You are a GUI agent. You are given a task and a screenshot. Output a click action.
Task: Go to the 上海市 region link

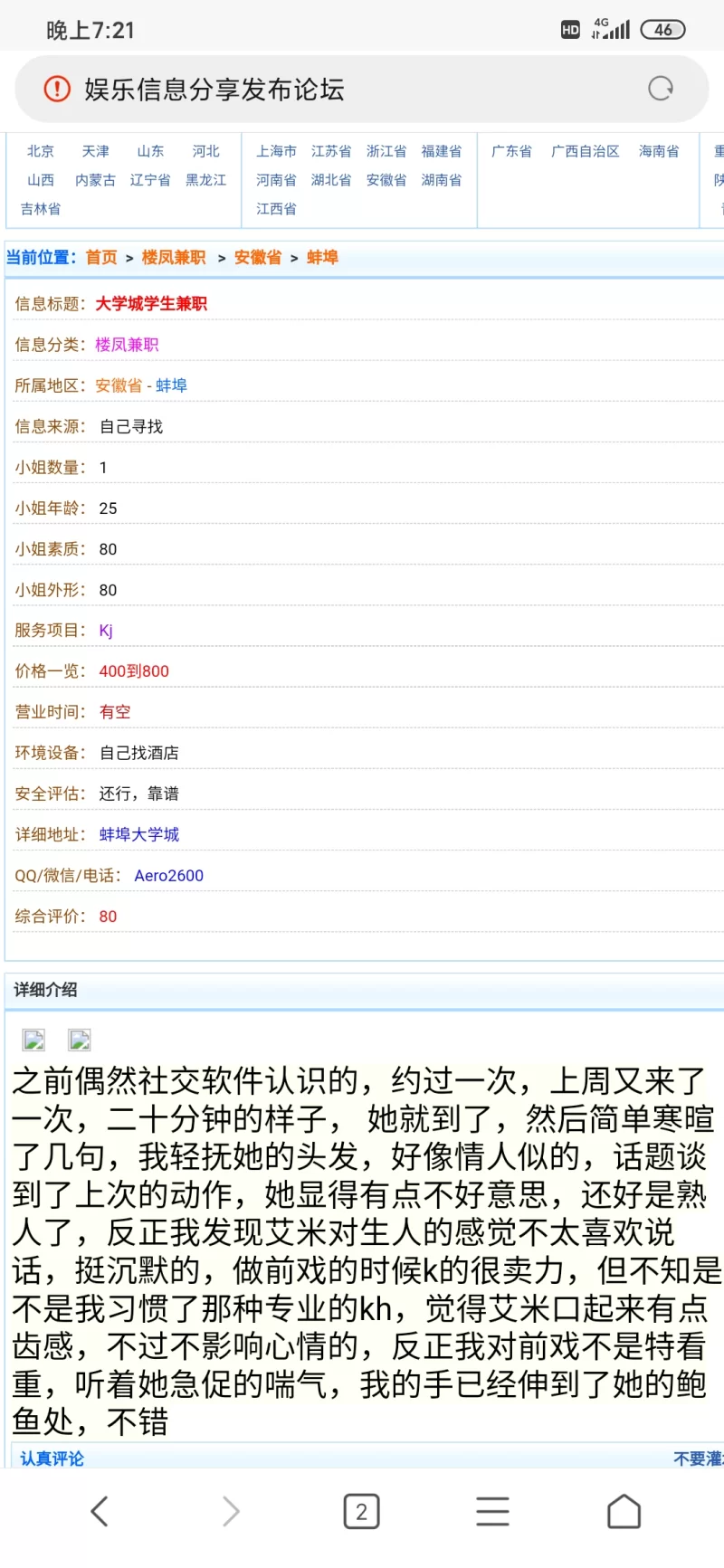pyautogui.click(x=276, y=151)
